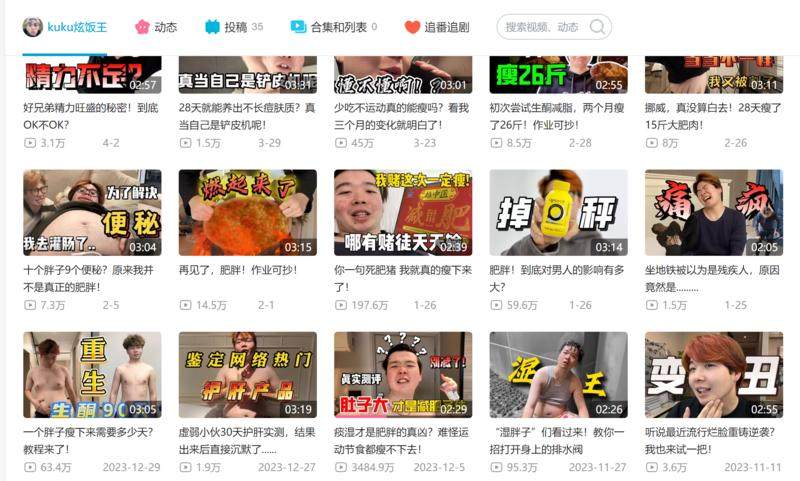The width and height of the screenshot is (800, 481).
Task: Play video 坐地铁被以为是残疾人
Action: (713, 212)
